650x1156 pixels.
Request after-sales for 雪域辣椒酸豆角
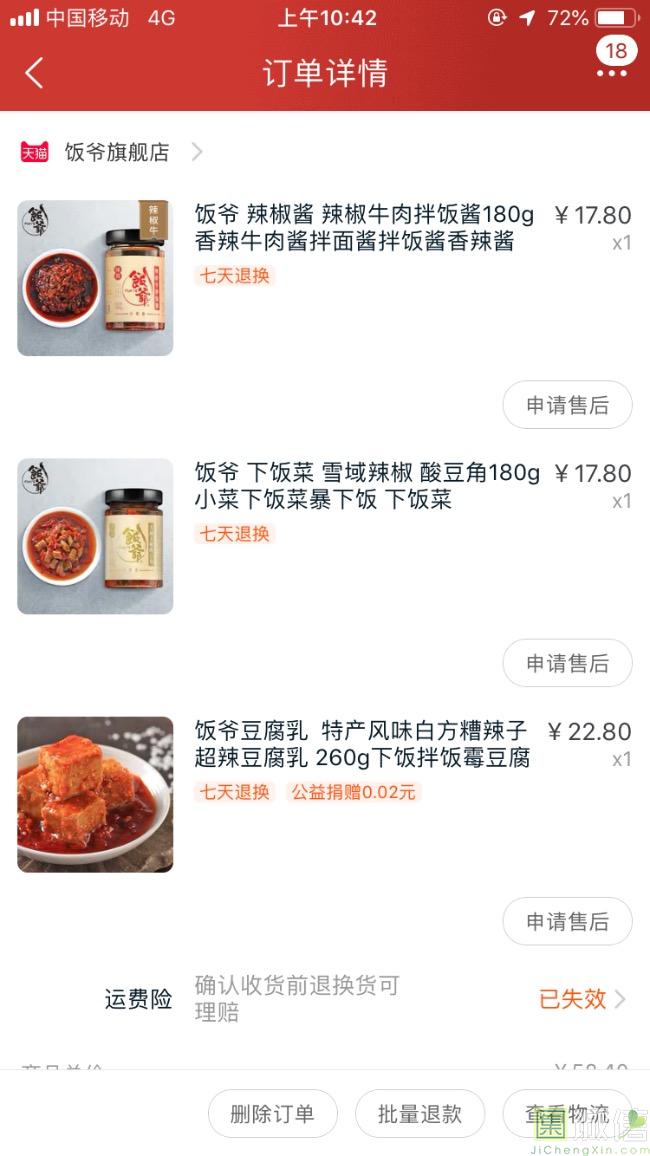(567, 663)
